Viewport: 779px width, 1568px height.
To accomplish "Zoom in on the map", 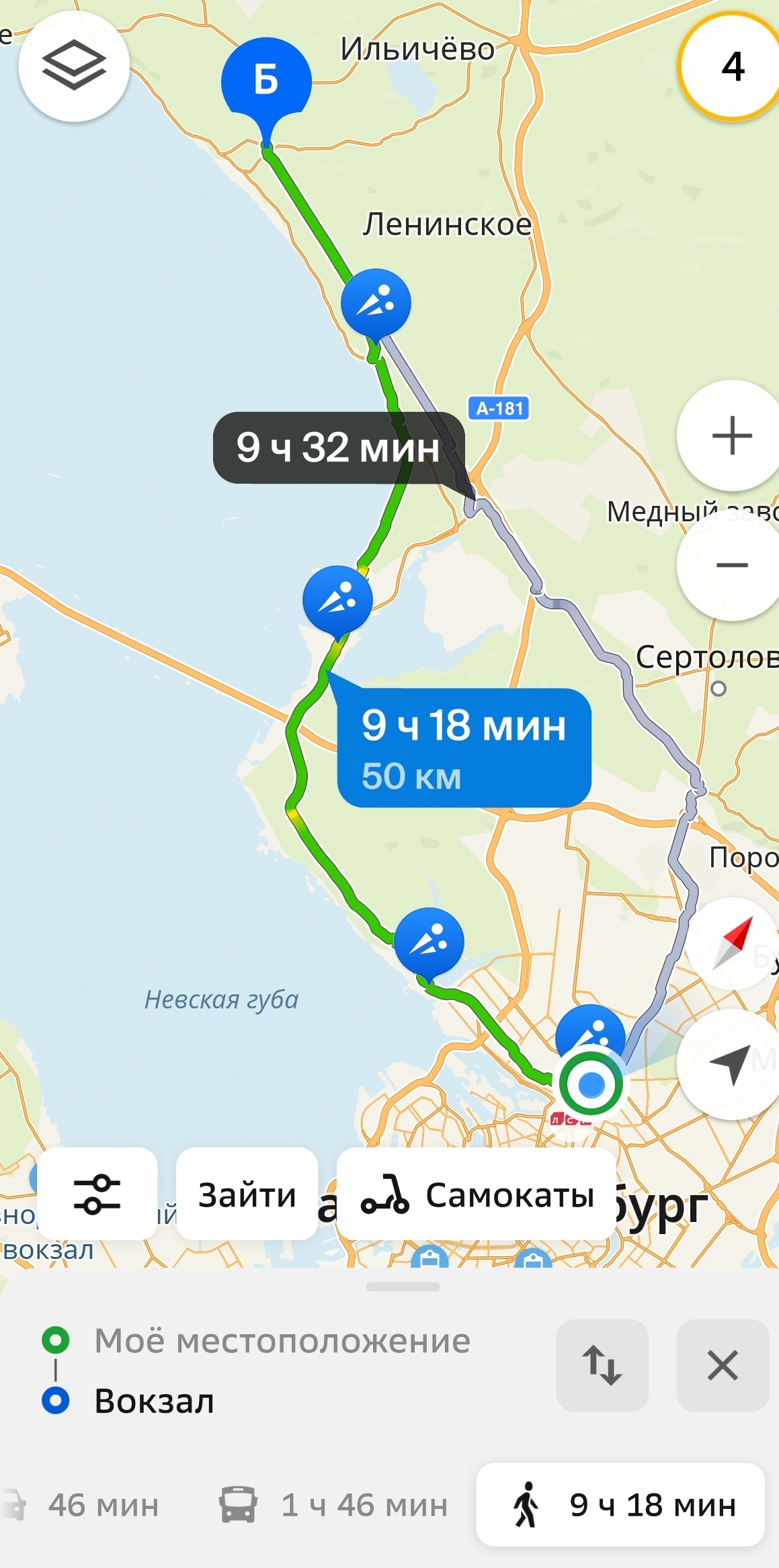I will pyautogui.click(x=731, y=435).
